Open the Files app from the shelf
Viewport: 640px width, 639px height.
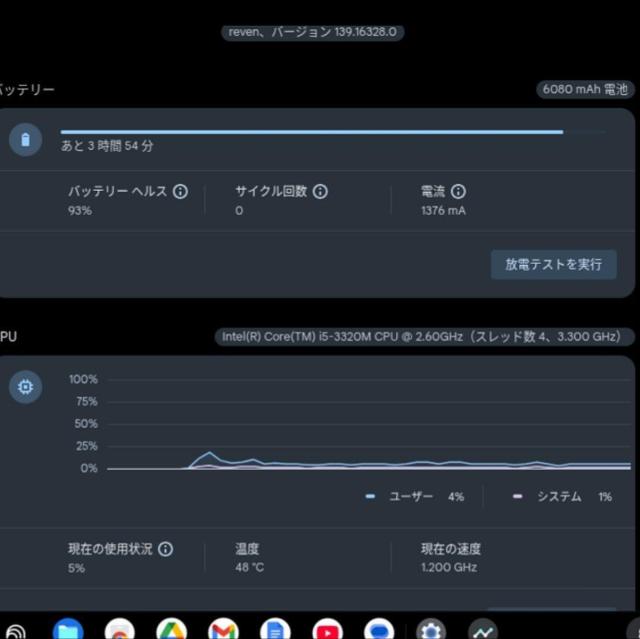tap(68, 630)
